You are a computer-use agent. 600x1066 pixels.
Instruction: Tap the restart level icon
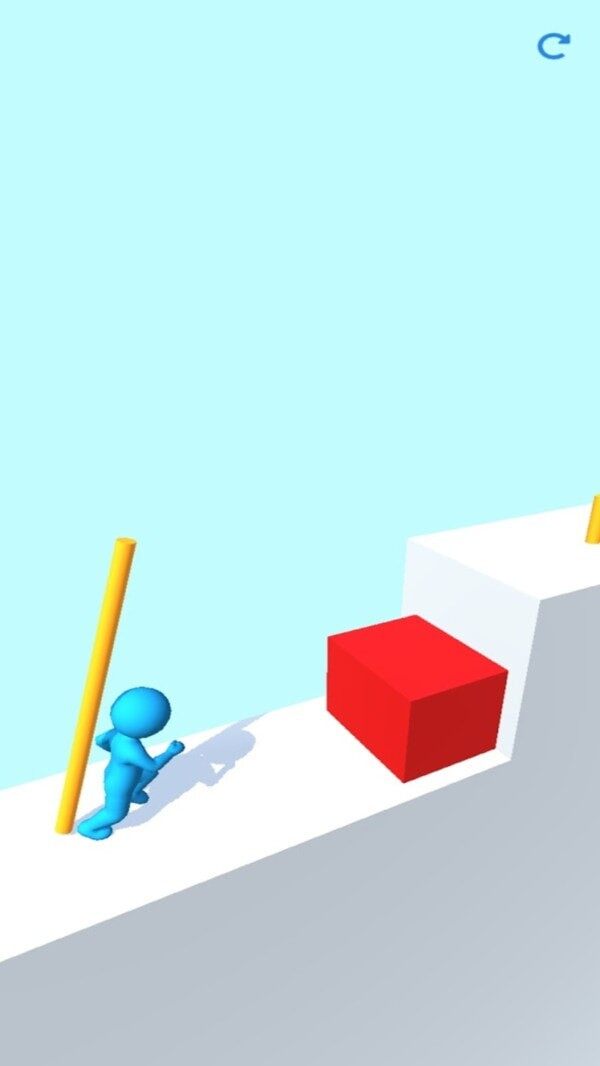553,46
